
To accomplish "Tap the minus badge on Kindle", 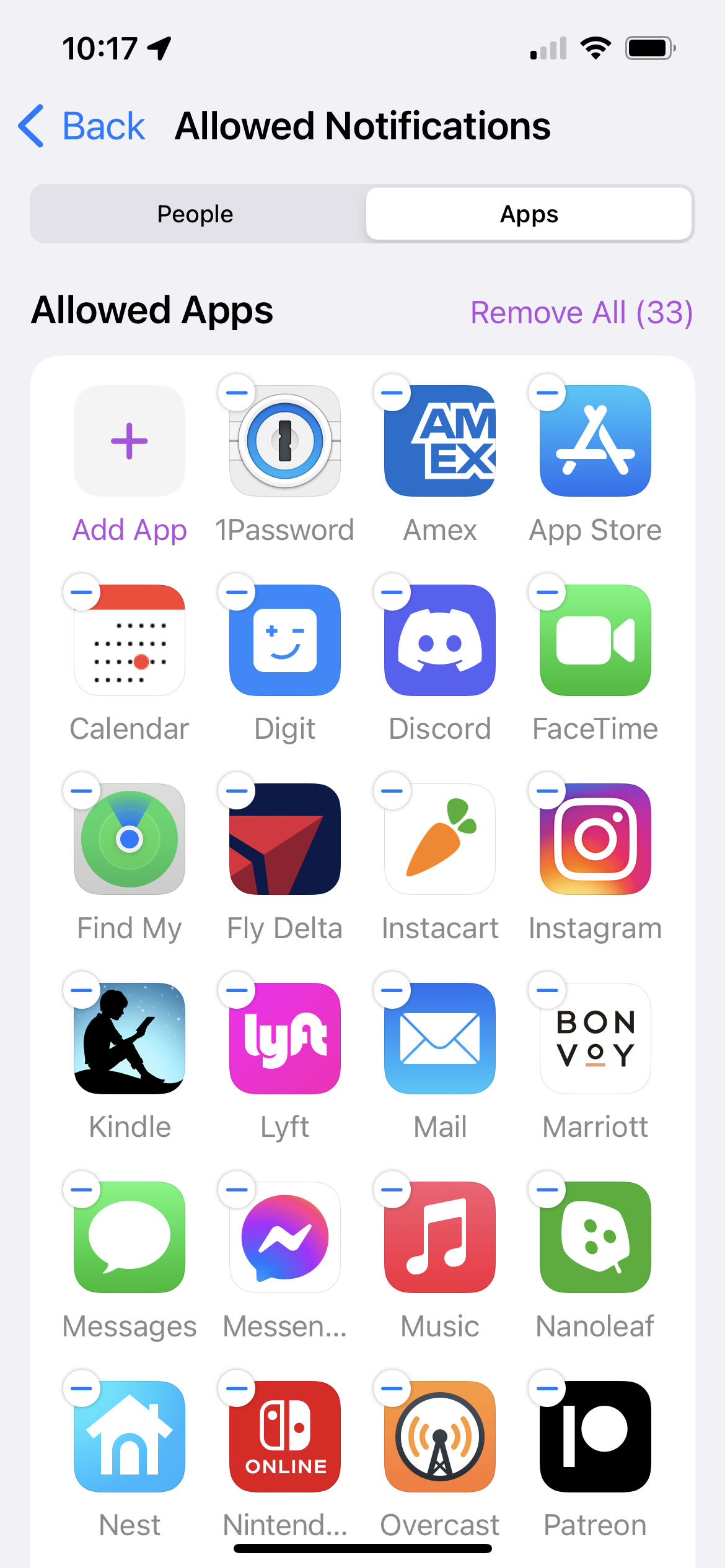I will tap(81, 990).
